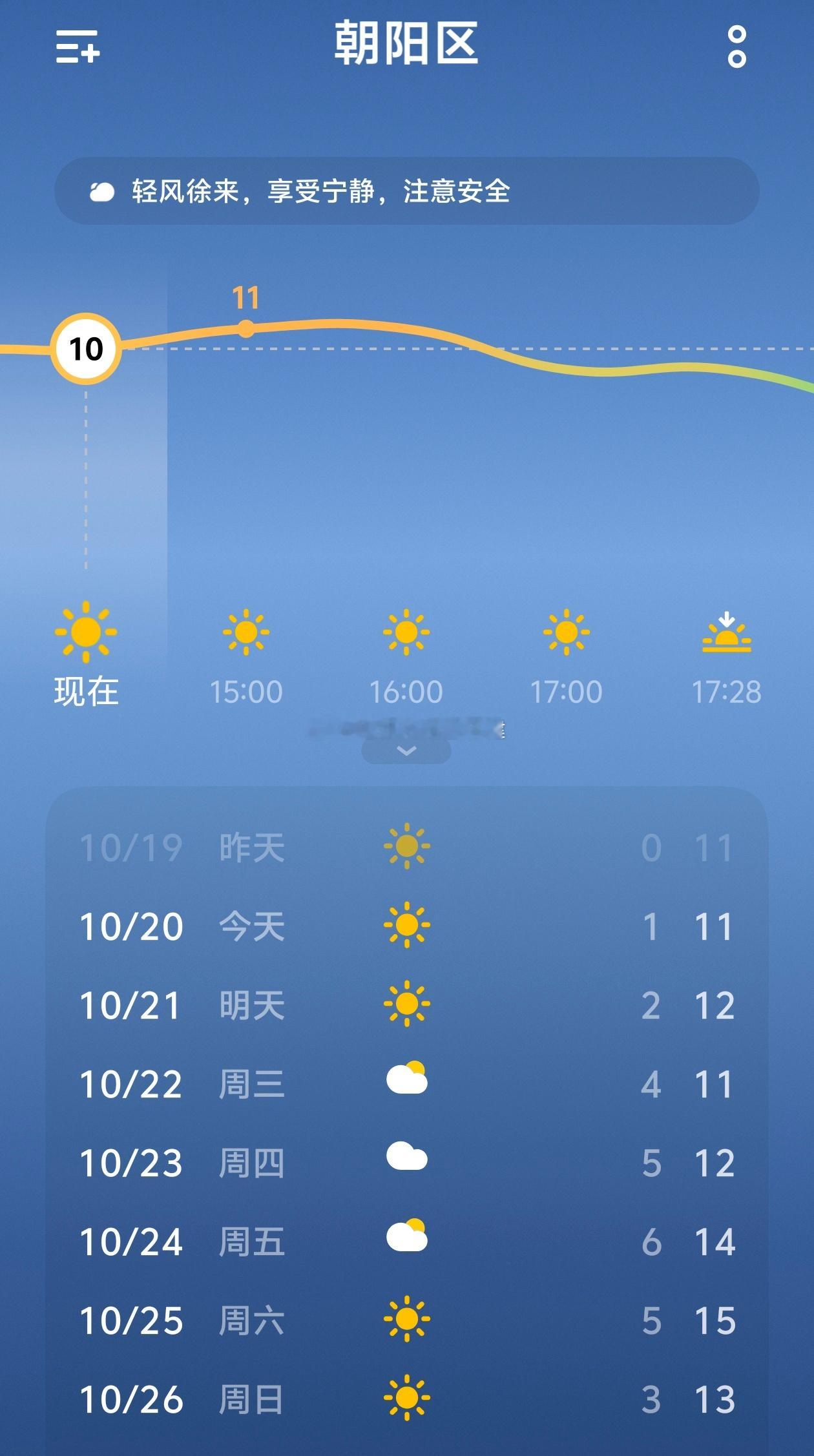Open the 10/22 周三 forecast row
814x1456 pixels.
[407, 1084]
